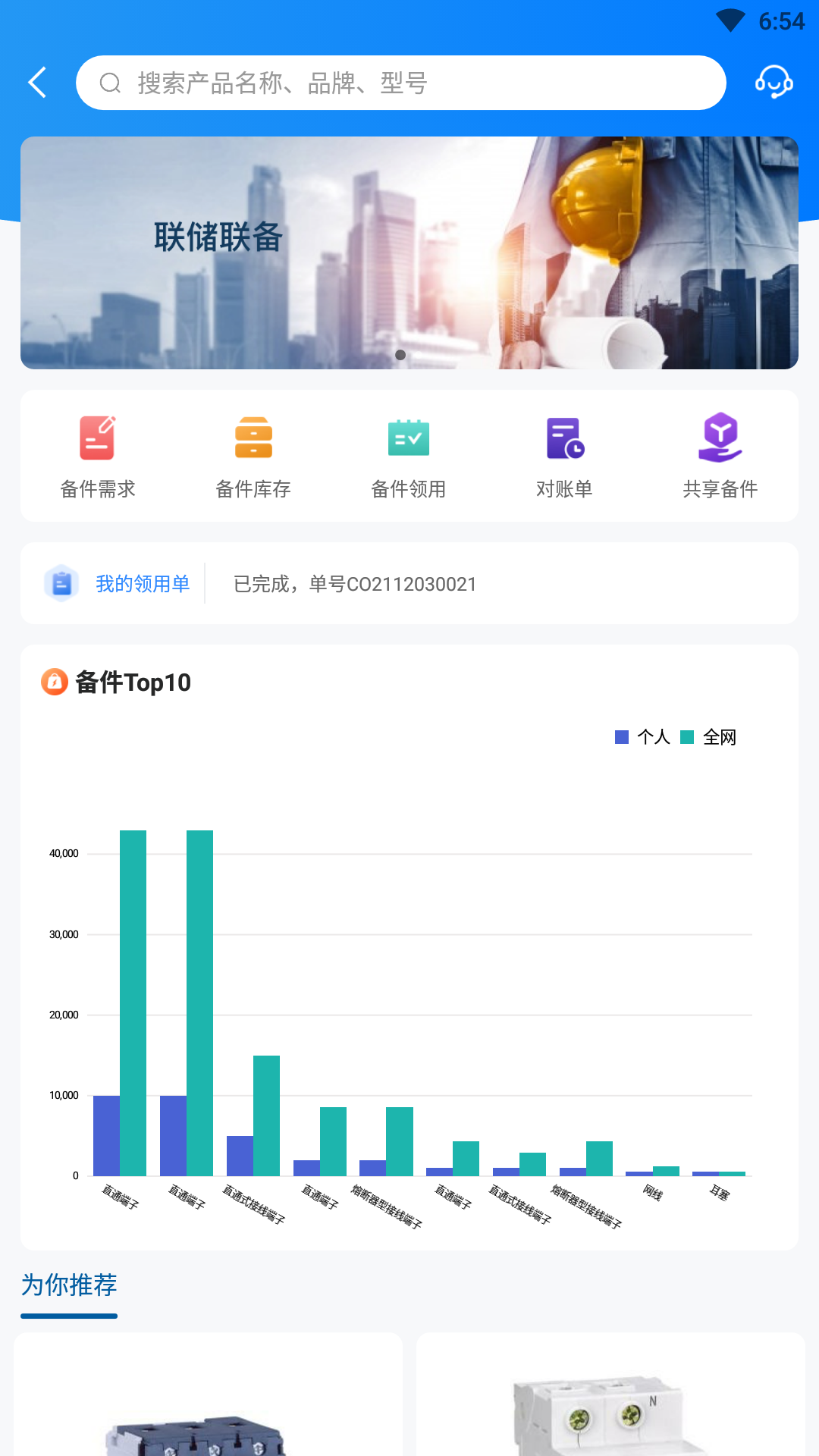Click the 备件Top10 lock badge icon

pos(54,682)
